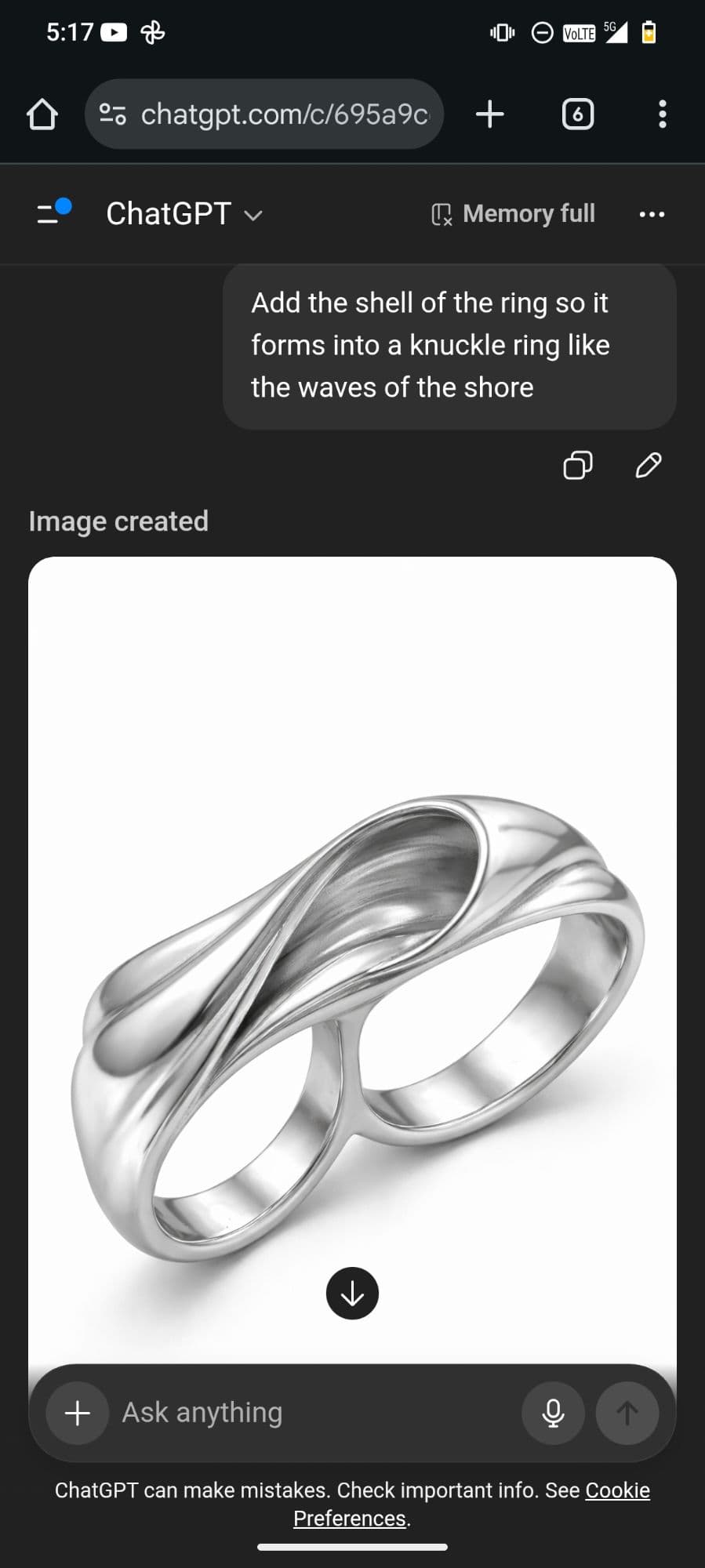
Task: Copy the ring prompt message
Action: click(x=578, y=465)
